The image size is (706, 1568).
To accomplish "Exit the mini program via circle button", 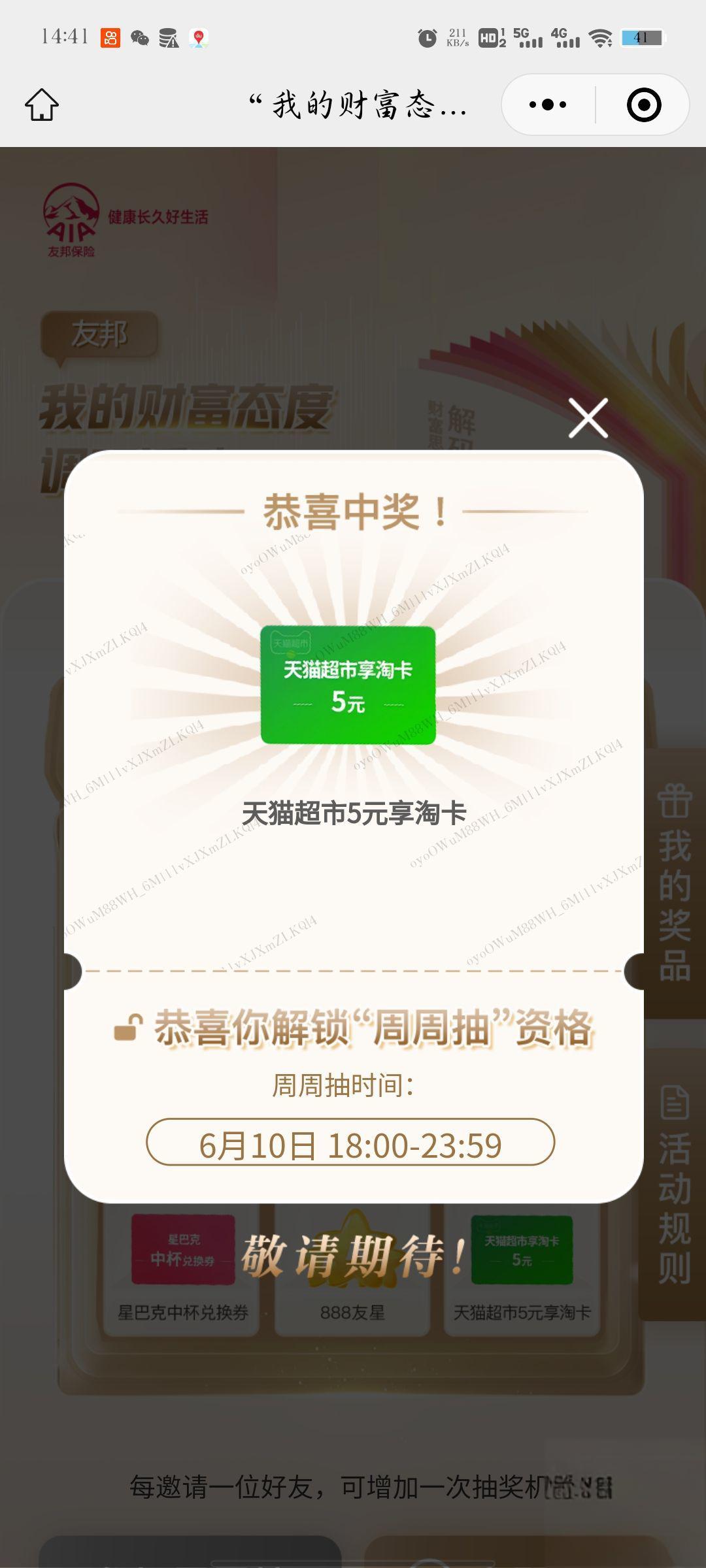I will [x=643, y=105].
